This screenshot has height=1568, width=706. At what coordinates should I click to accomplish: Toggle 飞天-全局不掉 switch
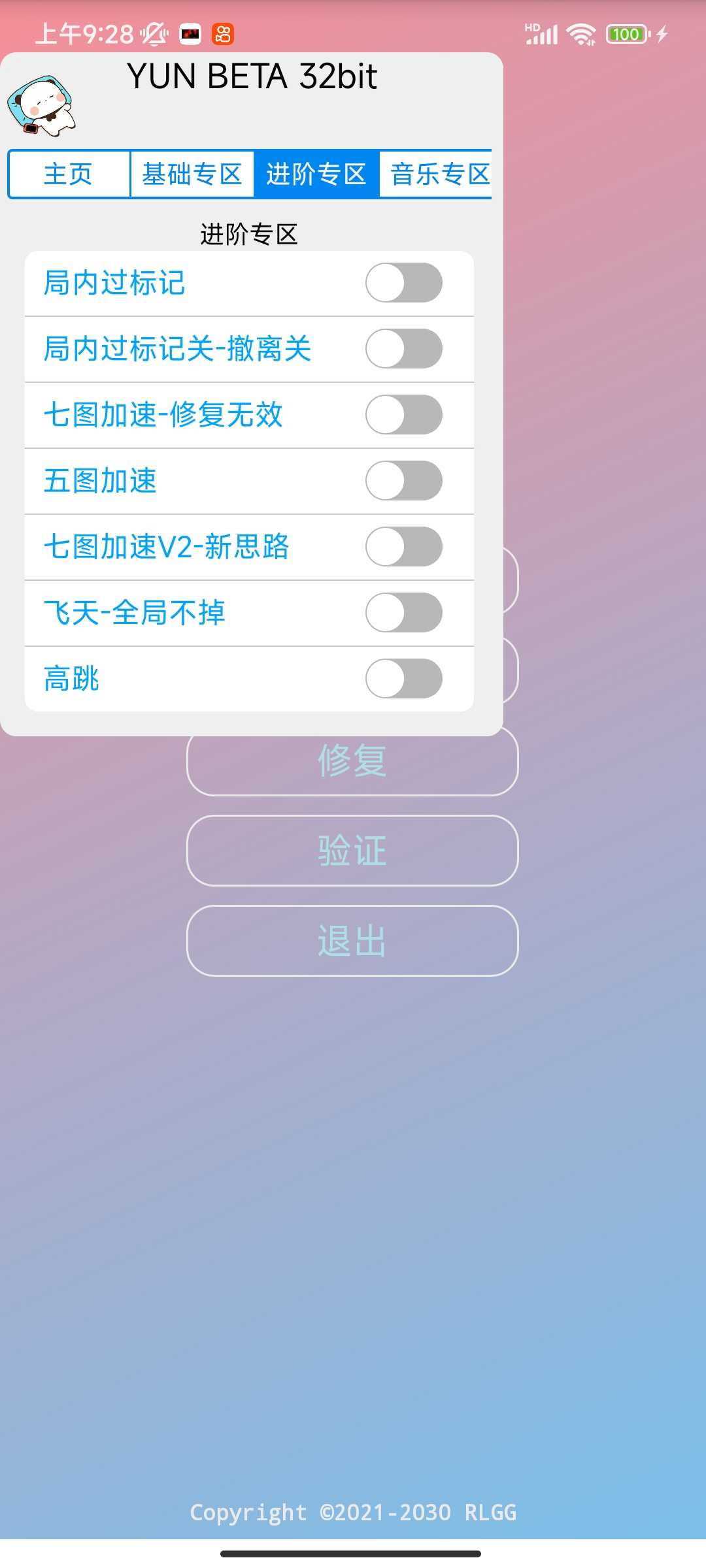pos(403,613)
